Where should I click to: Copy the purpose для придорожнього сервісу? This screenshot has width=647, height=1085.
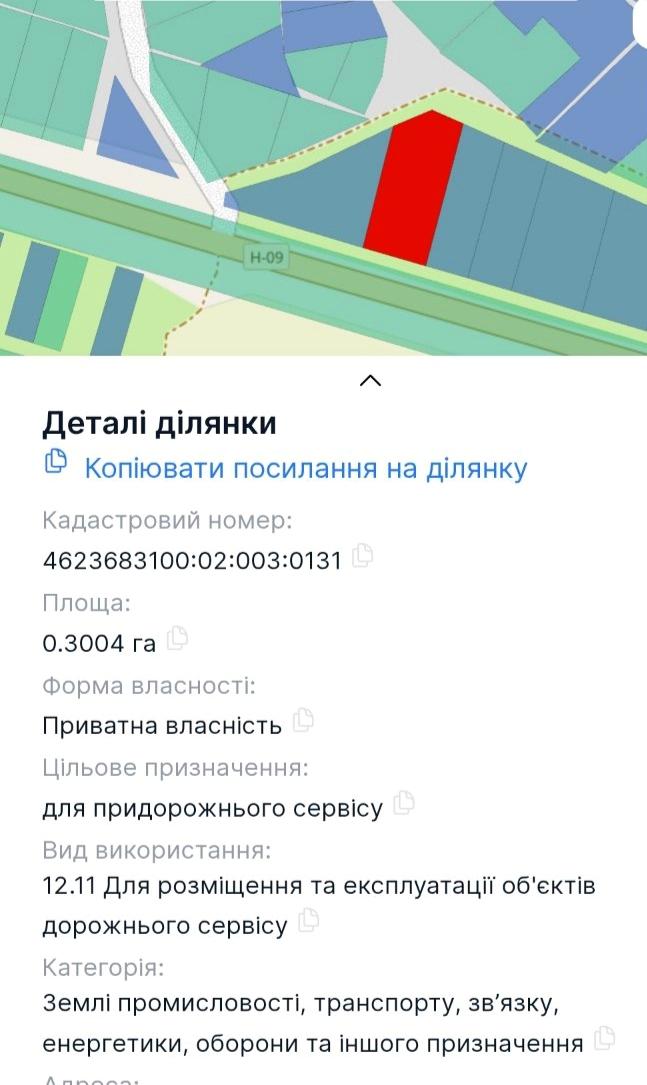click(x=403, y=803)
